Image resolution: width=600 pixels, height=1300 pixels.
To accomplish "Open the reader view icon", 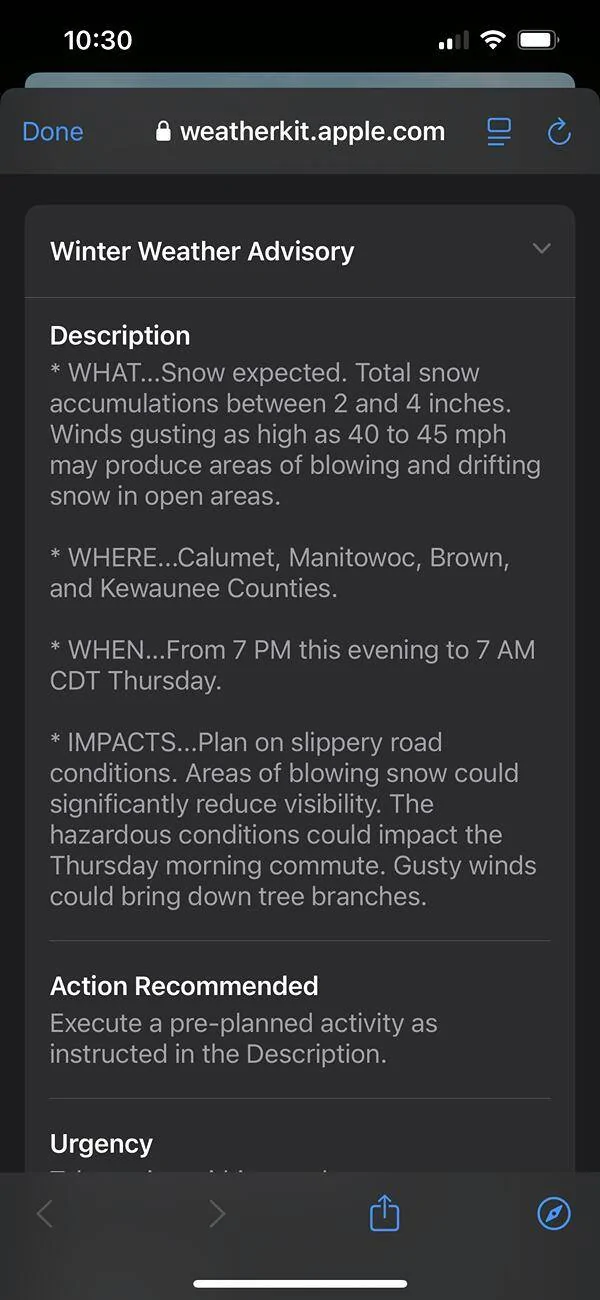I will coord(499,132).
